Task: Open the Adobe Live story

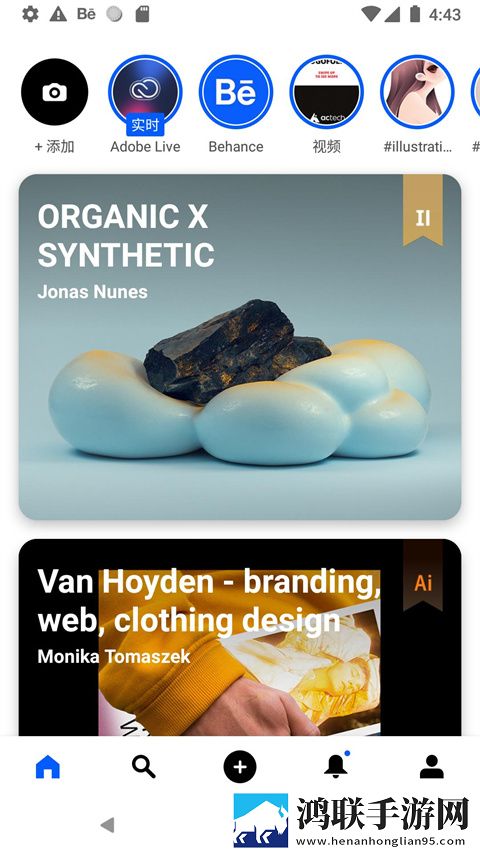Action: tap(145, 91)
